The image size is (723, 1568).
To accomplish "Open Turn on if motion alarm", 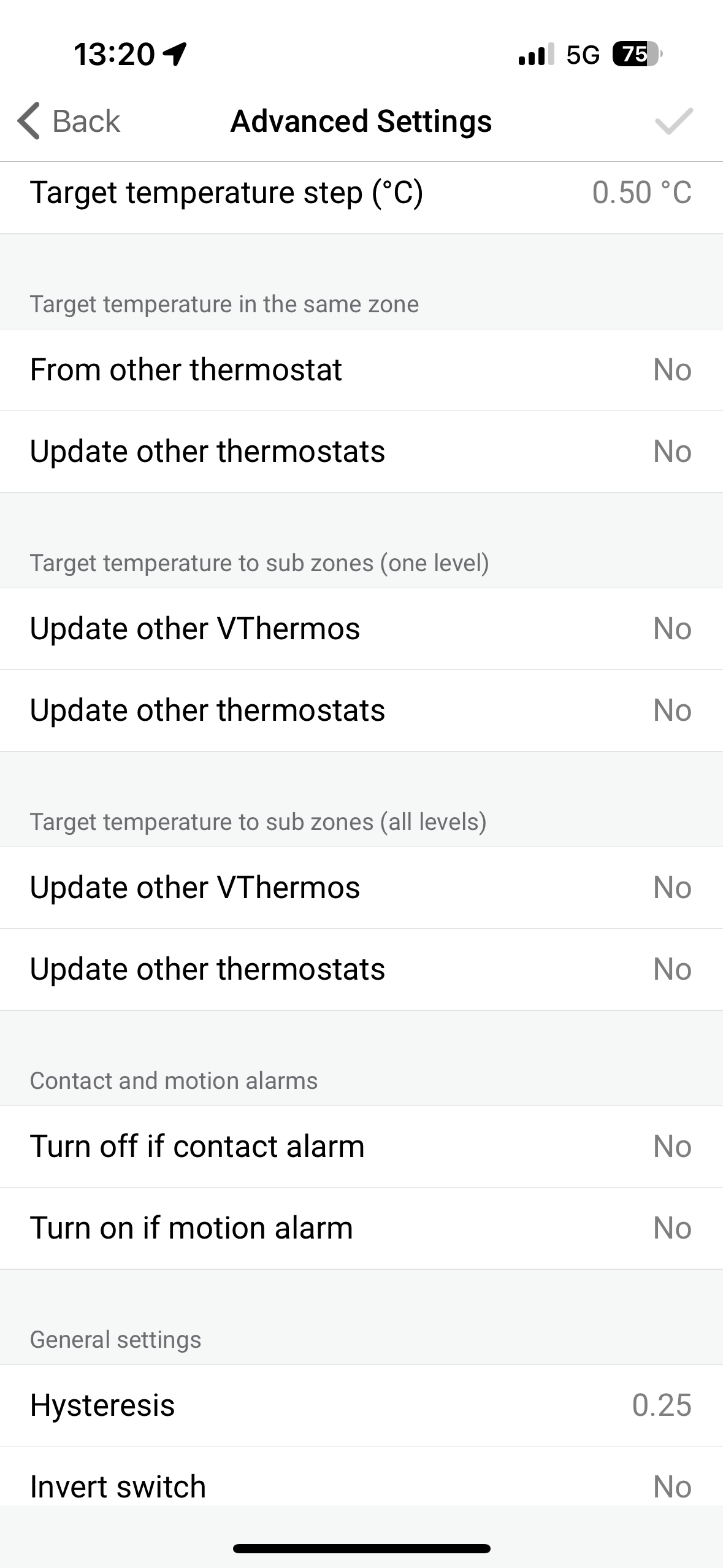I will [361, 1228].
